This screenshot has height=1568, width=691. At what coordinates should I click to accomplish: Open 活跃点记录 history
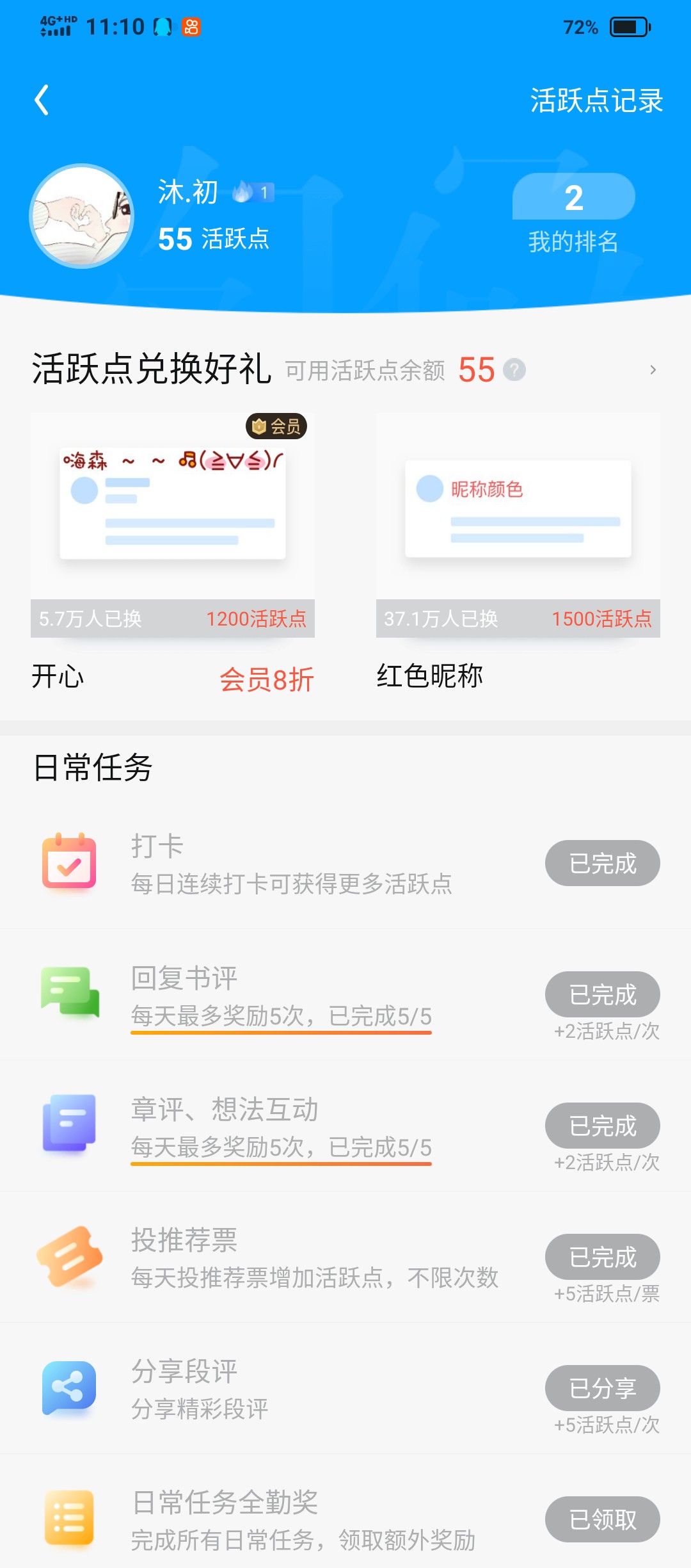click(x=596, y=101)
